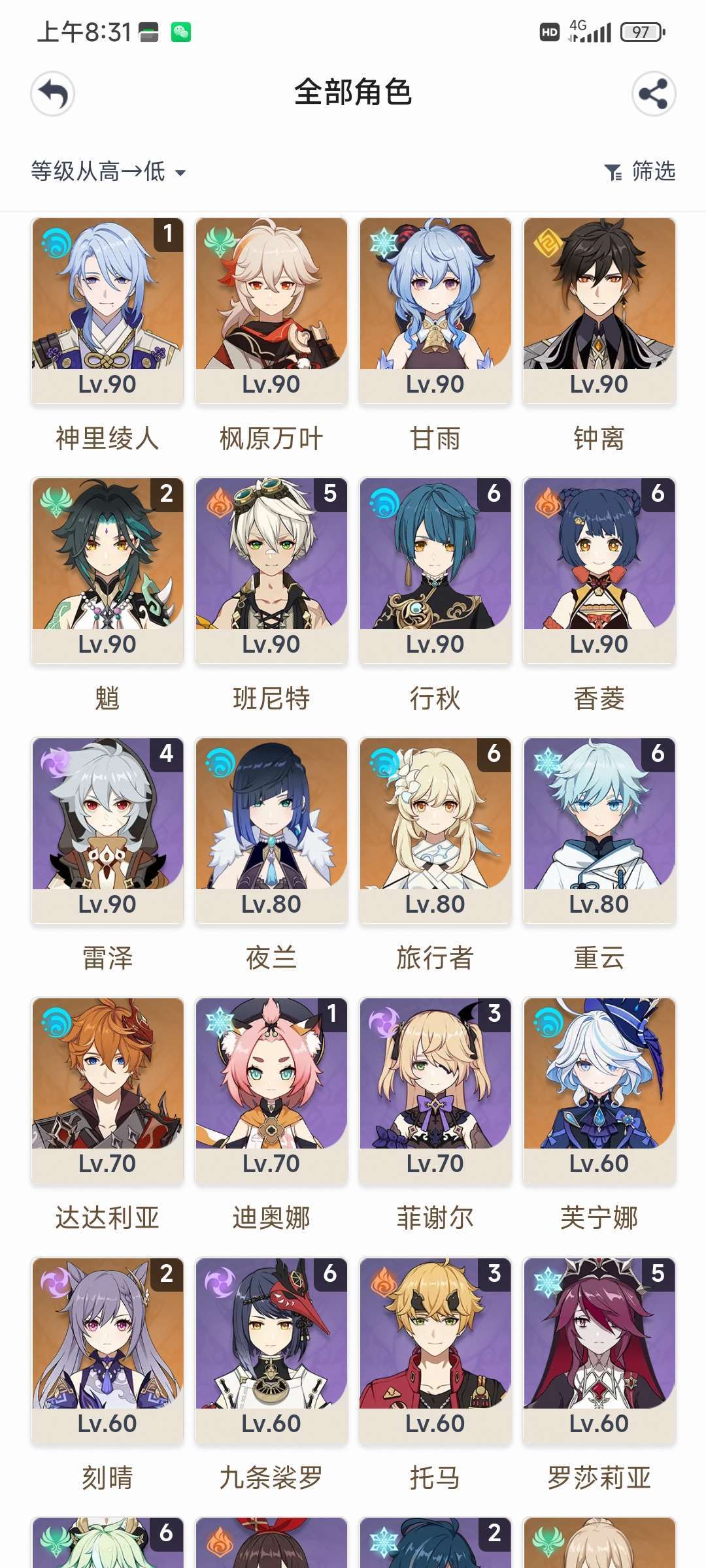Go back using the arrow icon

point(52,93)
